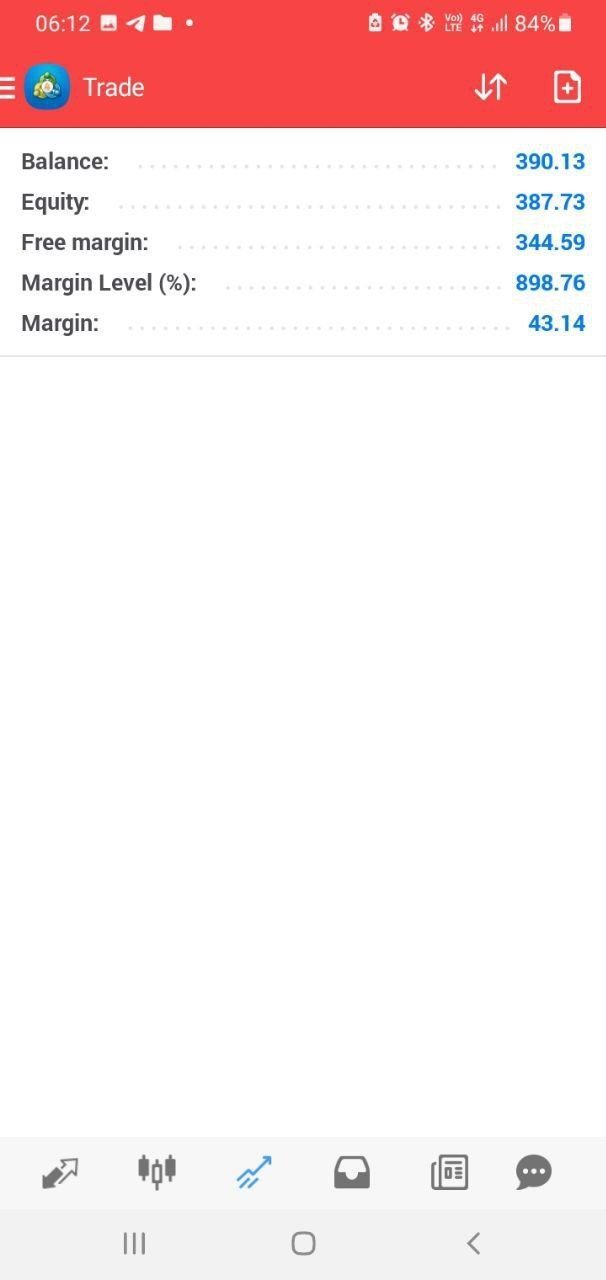The height and width of the screenshot is (1280, 606).
Task: Tap the sort arrows icon
Action: [x=490, y=88]
